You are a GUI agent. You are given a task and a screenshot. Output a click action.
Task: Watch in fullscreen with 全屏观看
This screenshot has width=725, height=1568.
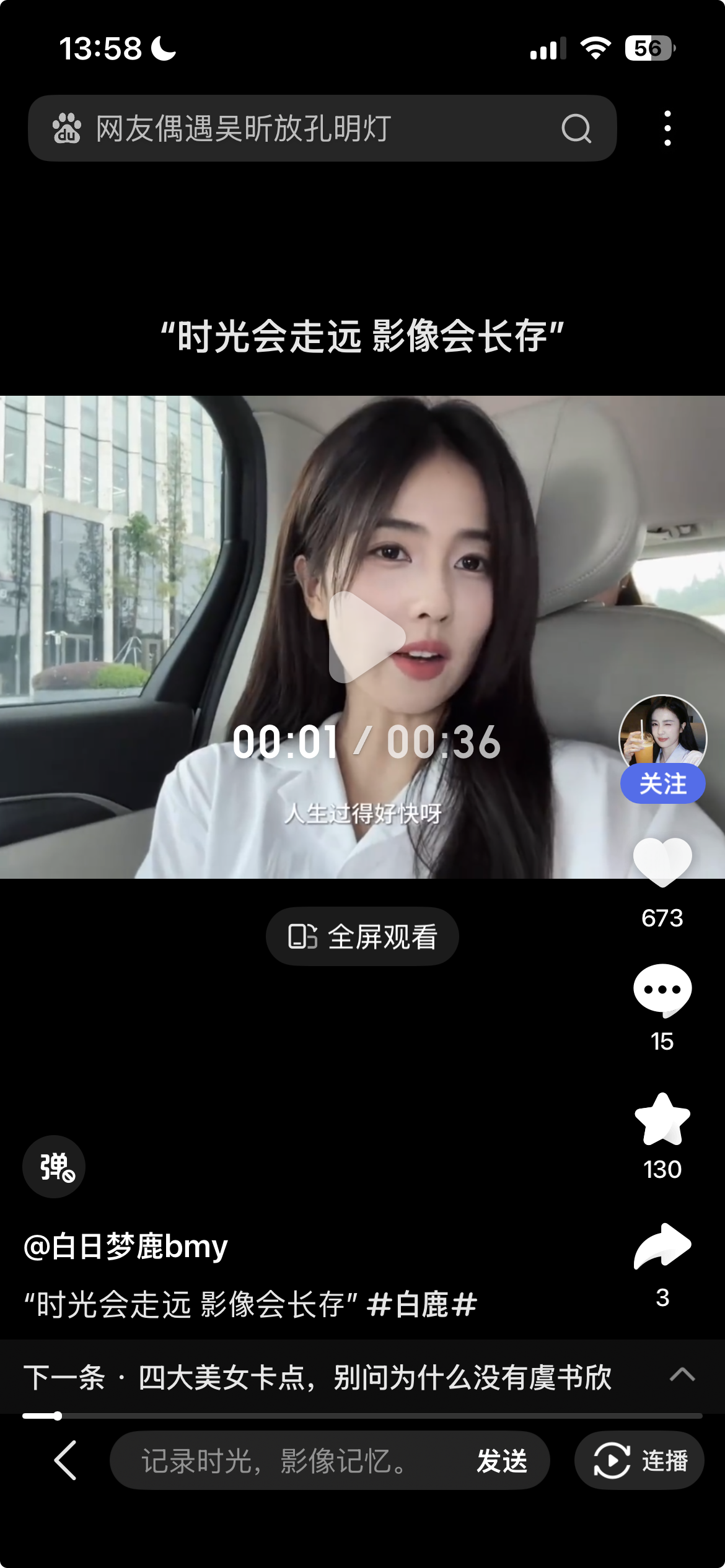pos(362,936)
